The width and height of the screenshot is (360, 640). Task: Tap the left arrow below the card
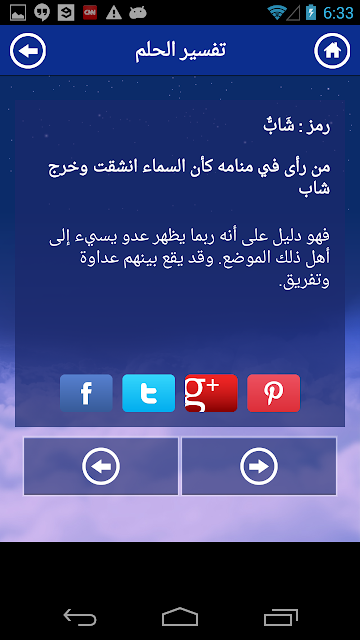pos(101,466)
